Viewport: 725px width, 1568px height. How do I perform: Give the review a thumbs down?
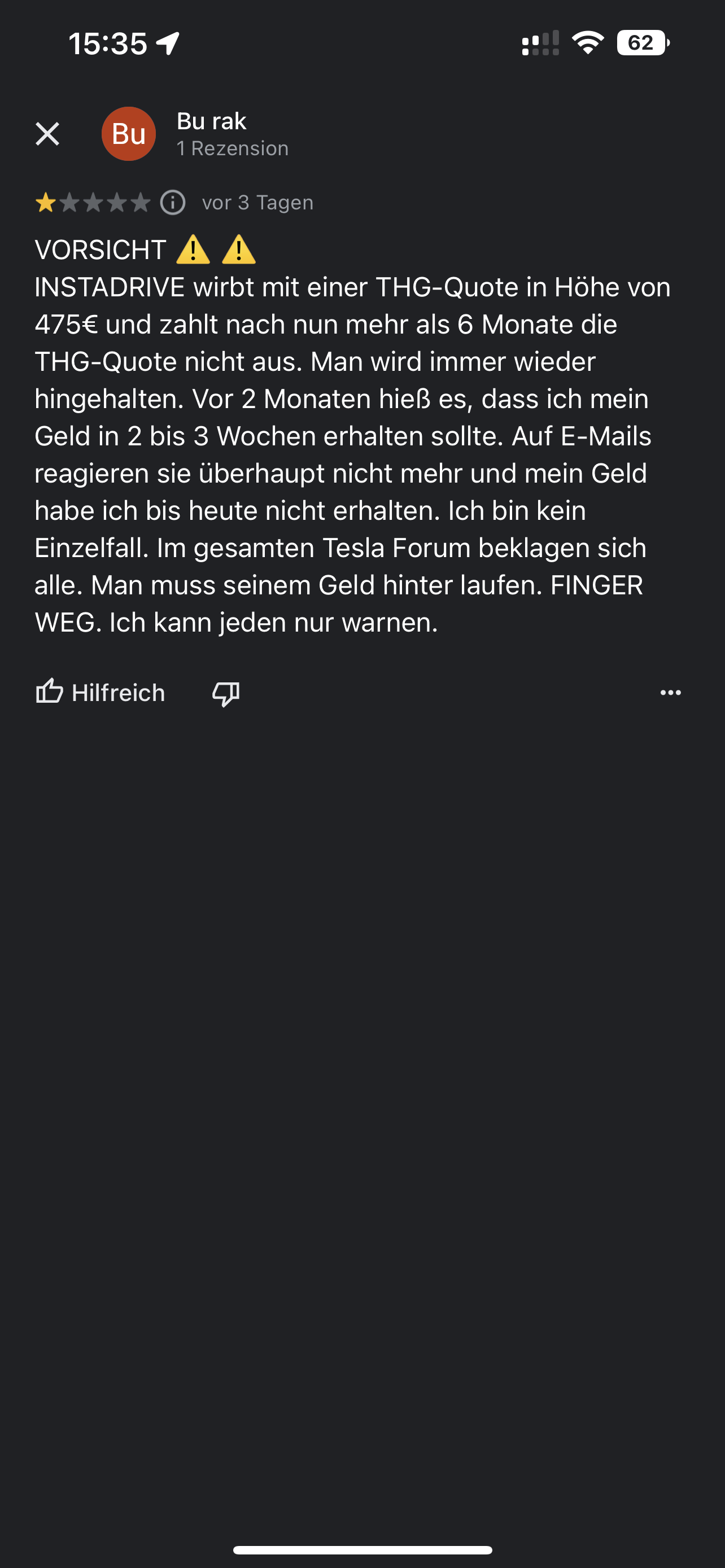[x=226, y=693]
